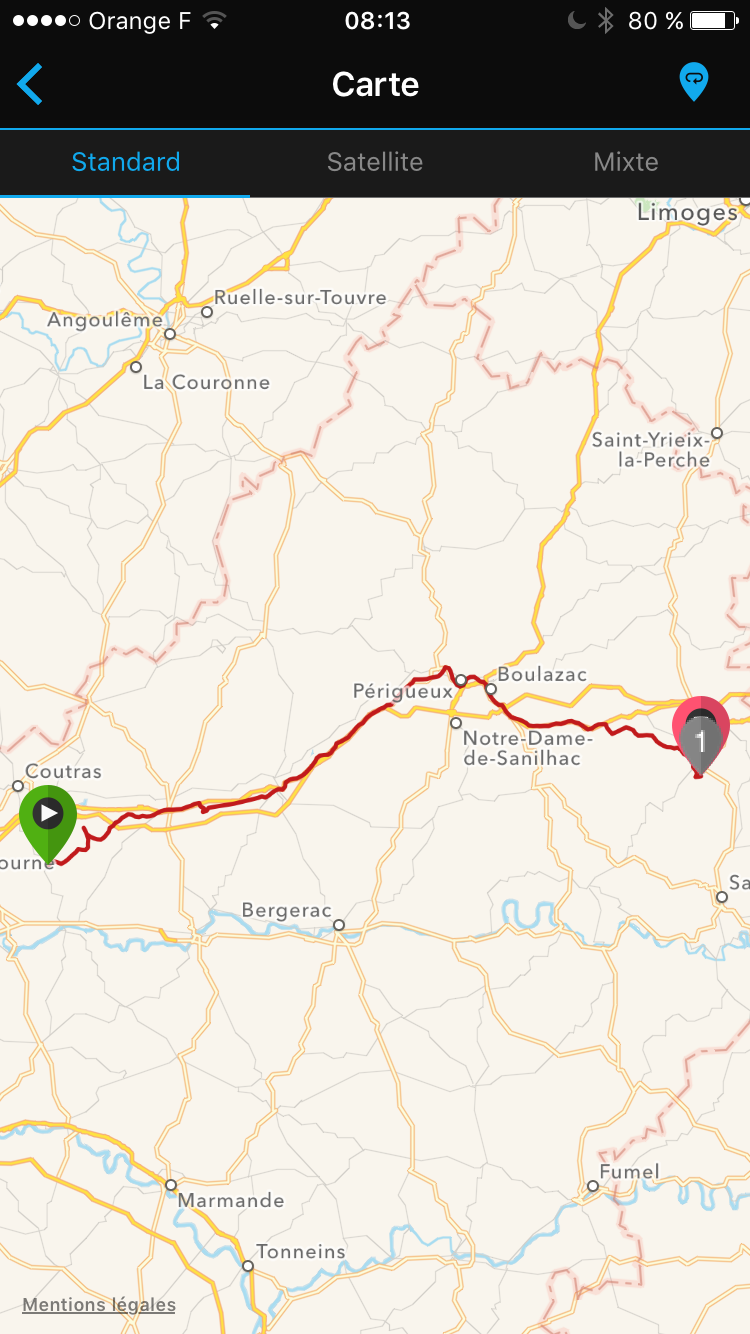Image resolution: width=750 pixels, height=1334 pixels.
Task: Tap the blue pin icon in header
Action: [x=693, y=82]
